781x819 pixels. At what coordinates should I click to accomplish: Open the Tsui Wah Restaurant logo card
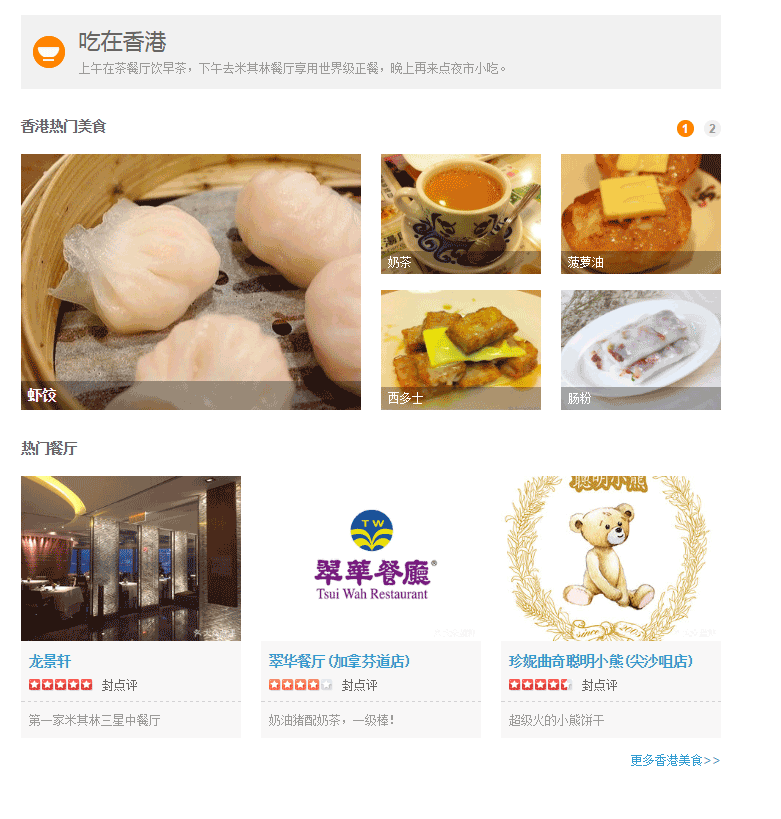(370, 558)
